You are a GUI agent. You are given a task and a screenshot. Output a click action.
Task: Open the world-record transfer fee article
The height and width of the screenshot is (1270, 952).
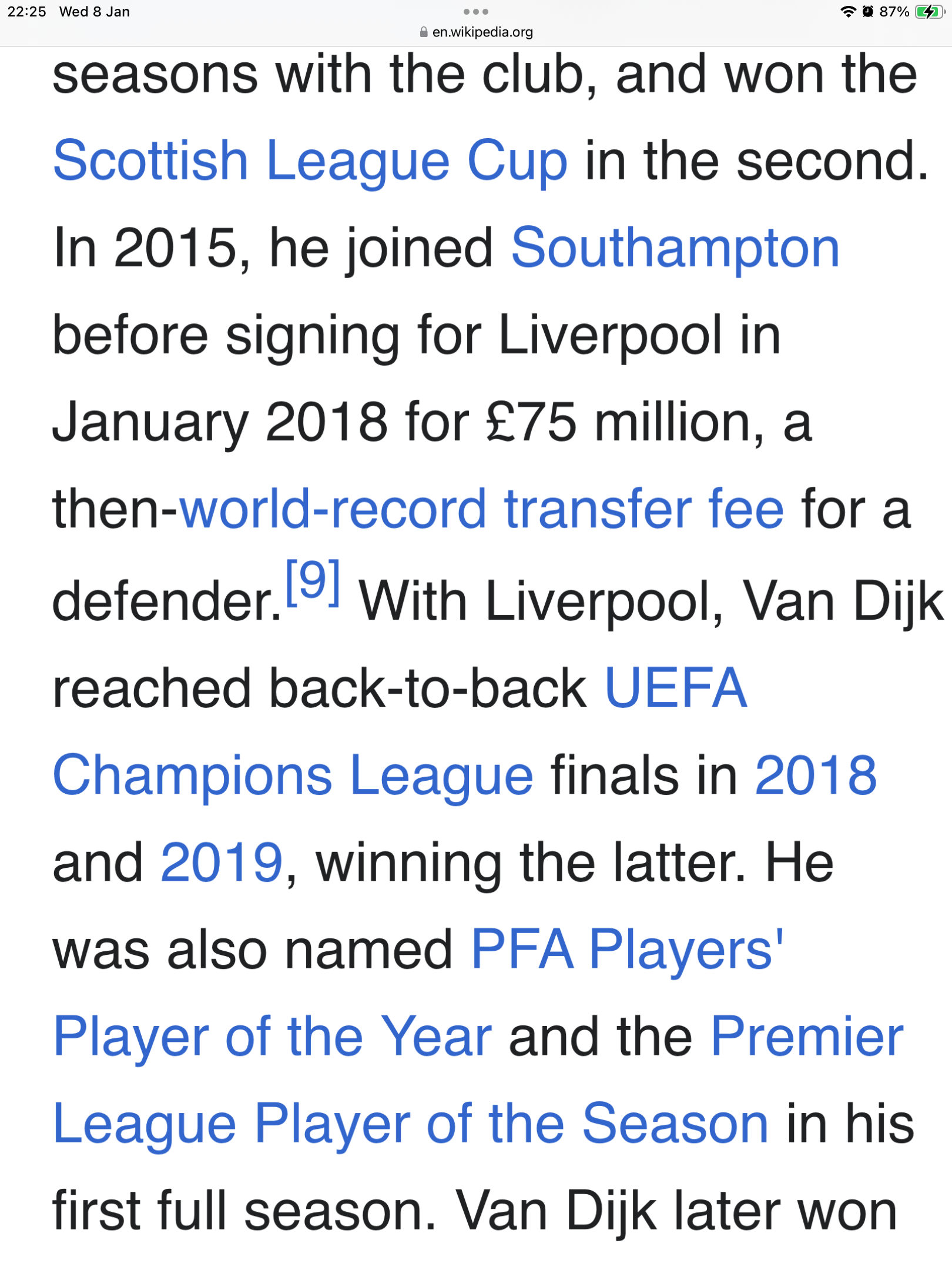481,509
